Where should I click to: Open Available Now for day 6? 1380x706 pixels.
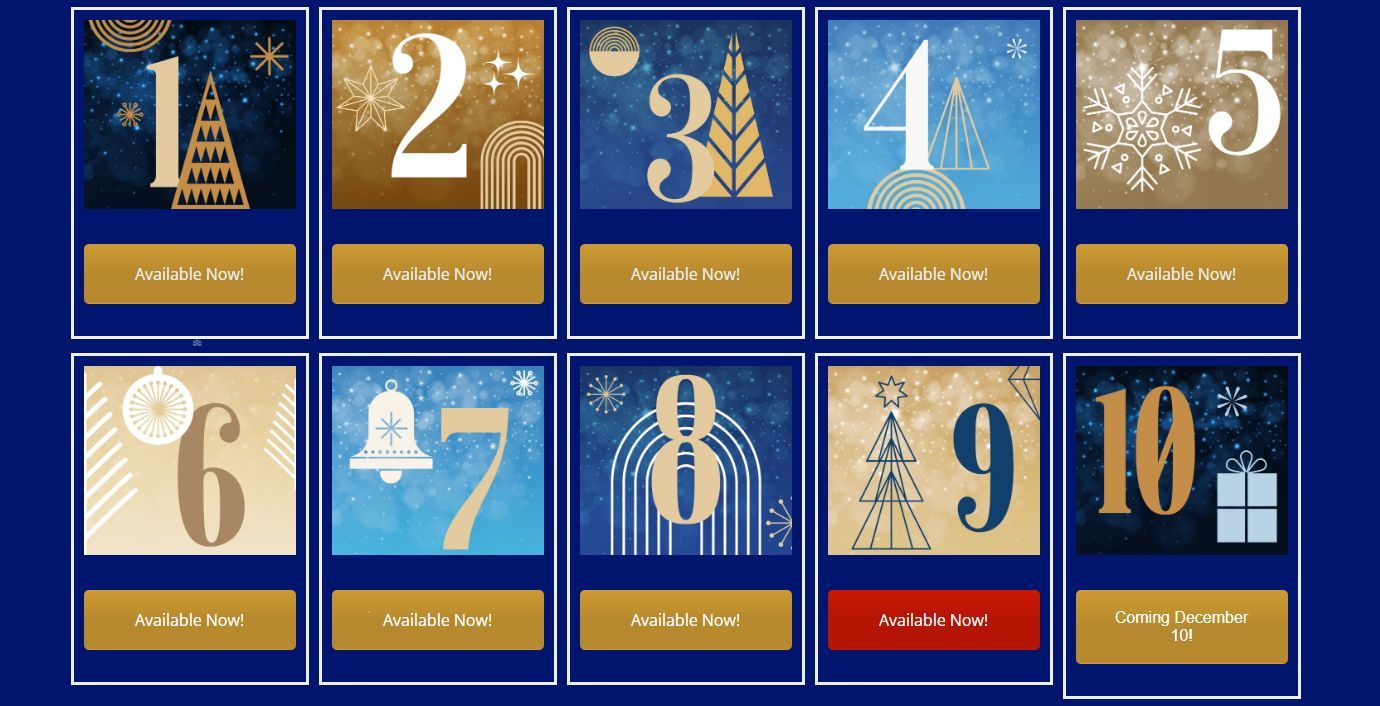tap(190, 620)
